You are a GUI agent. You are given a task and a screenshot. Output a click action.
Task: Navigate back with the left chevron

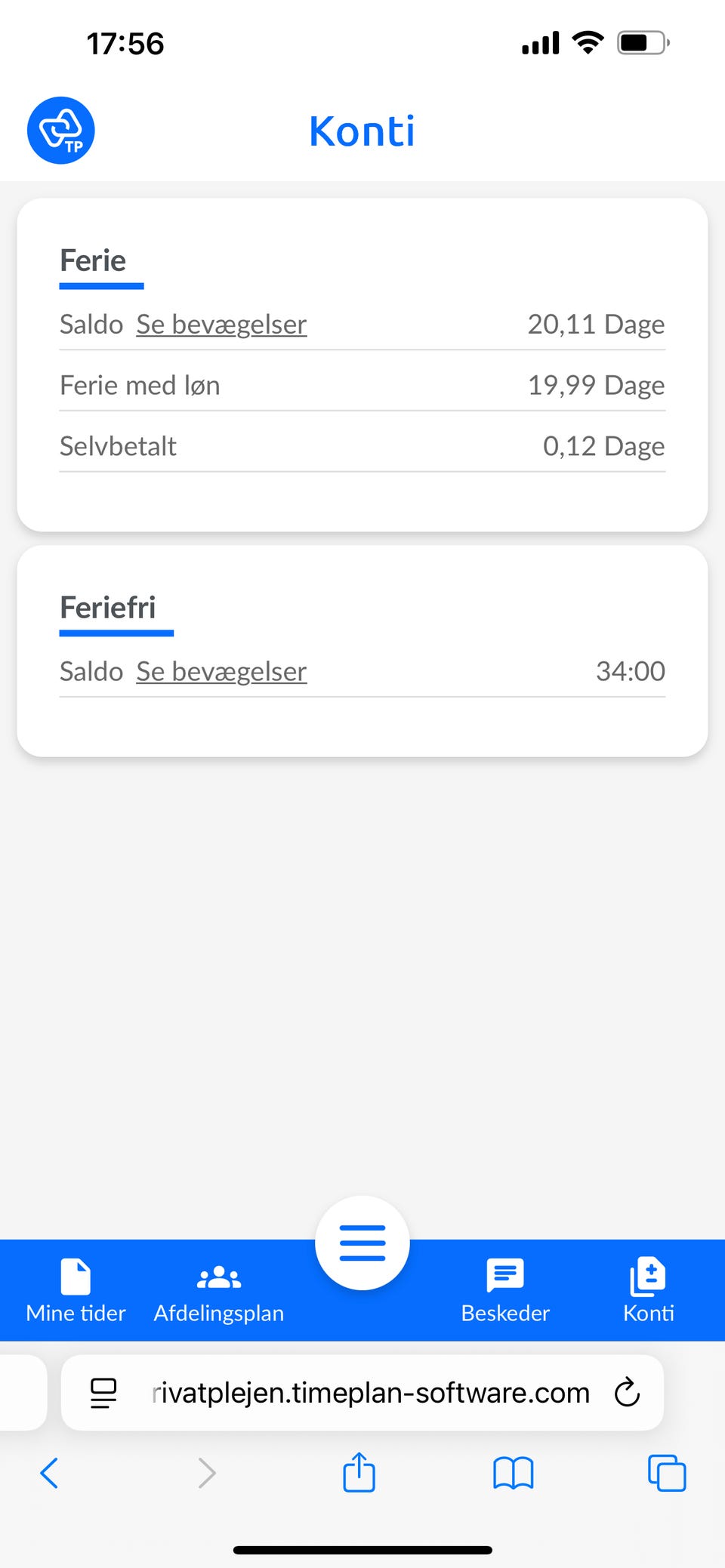[49, 1472]
